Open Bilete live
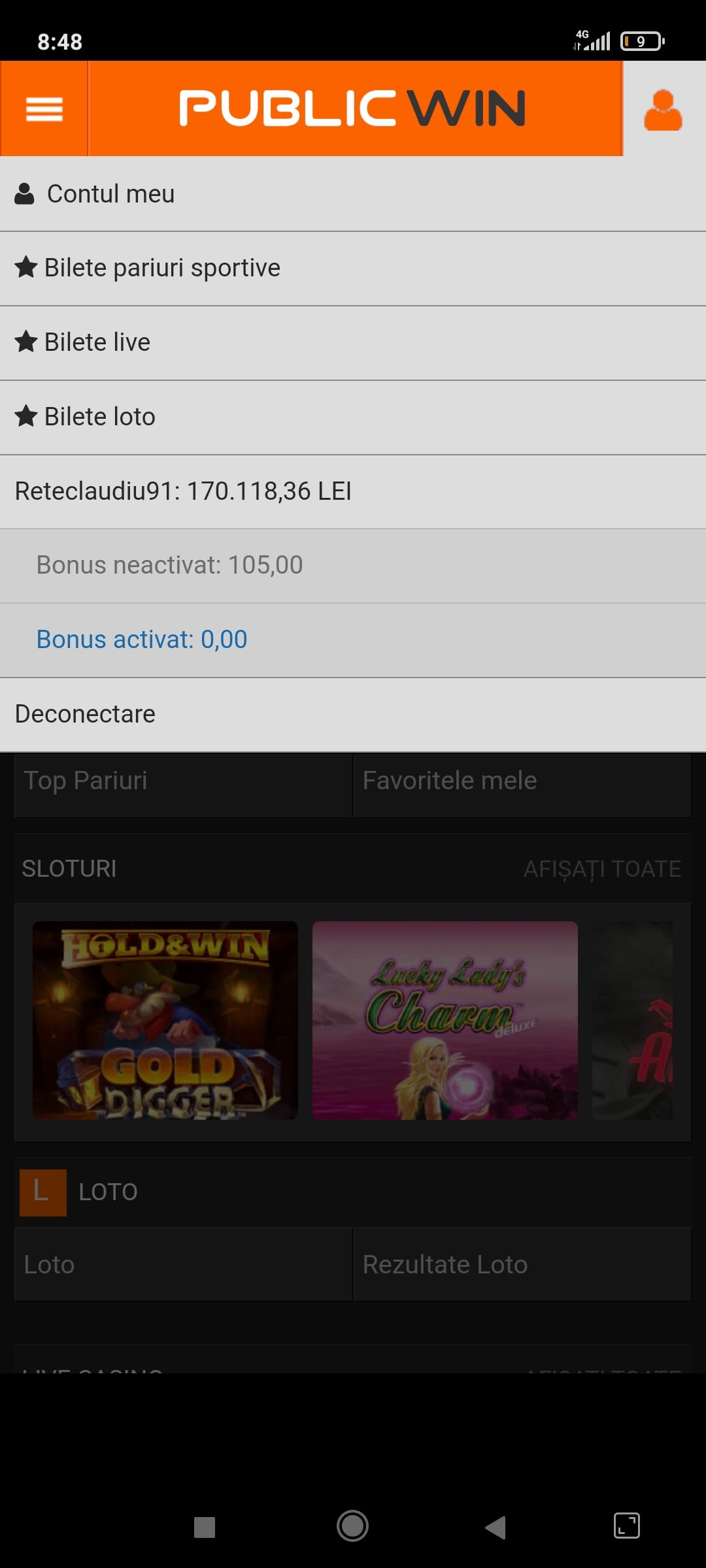Viewport: 706px width, 1568px height. pyautogui.click(x=353, y=343)
